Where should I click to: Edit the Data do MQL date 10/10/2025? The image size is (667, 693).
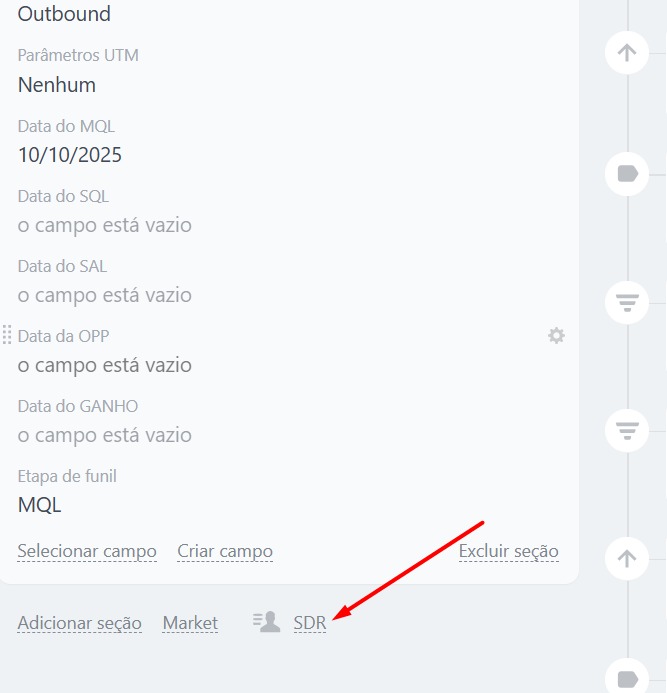point(70,155)
